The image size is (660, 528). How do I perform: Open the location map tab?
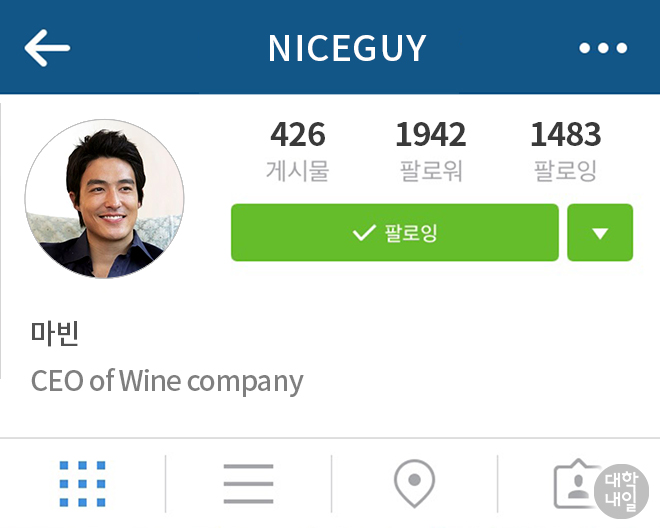[414, 484]
